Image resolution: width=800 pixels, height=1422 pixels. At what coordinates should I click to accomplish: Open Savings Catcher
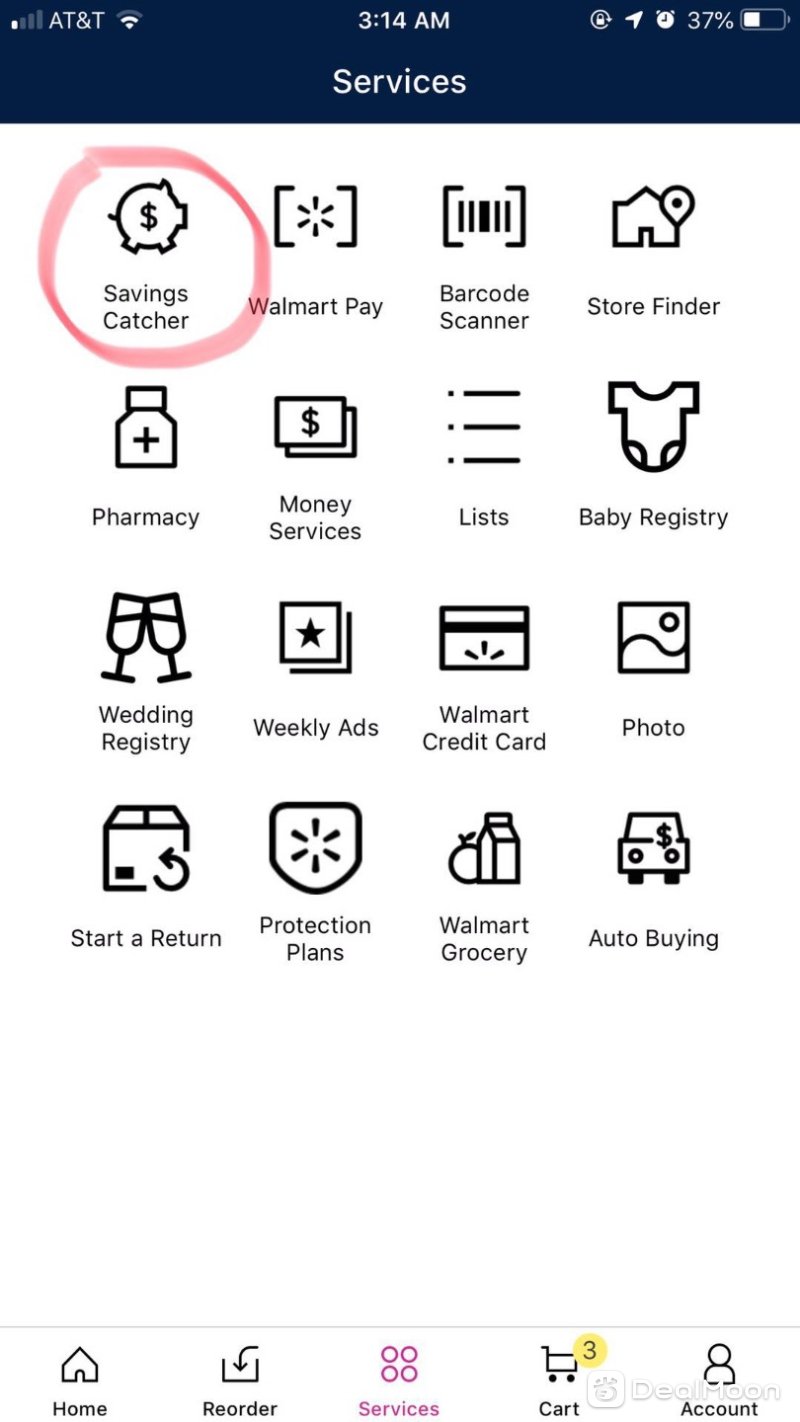click(x=147, y=250)
